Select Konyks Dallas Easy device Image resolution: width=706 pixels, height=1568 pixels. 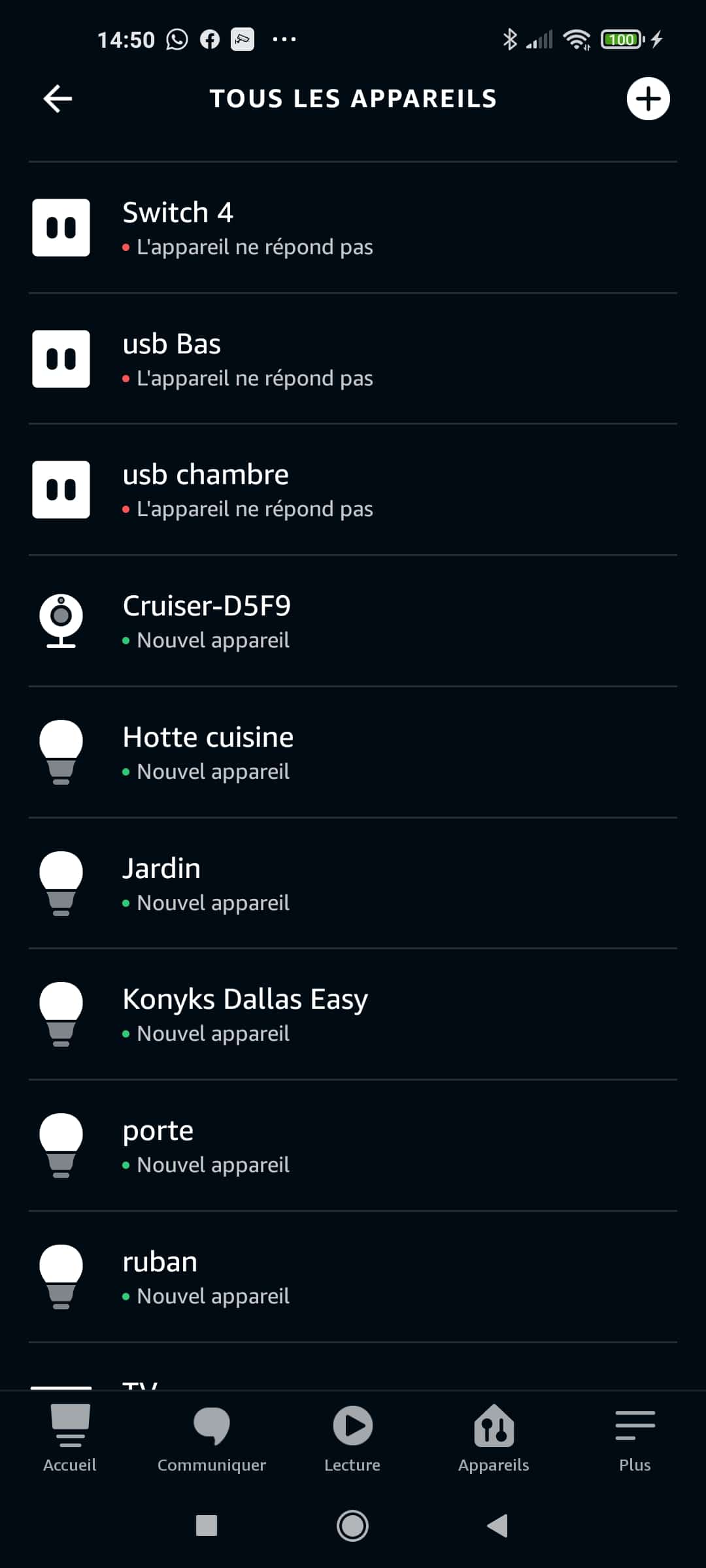[x=353, y=1015]
